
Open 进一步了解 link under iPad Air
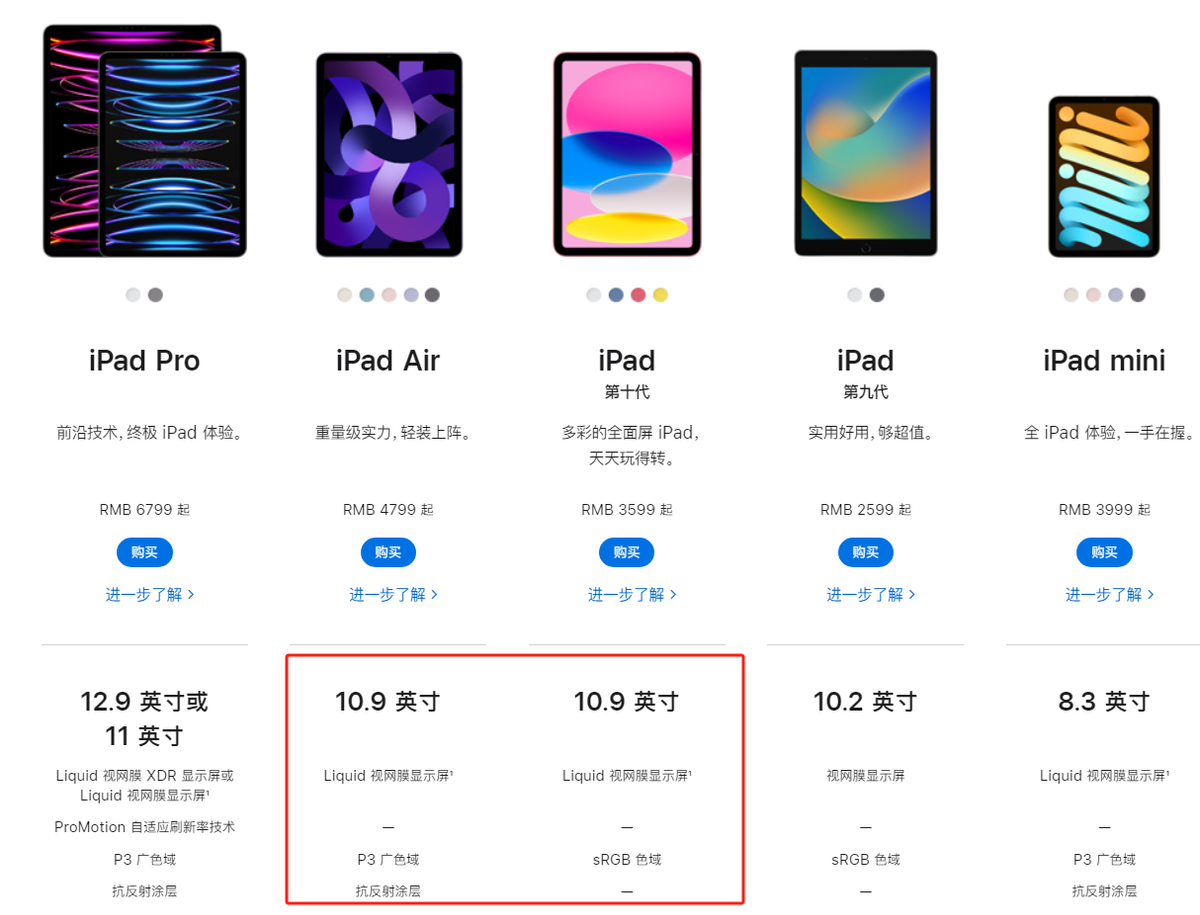[x=393, y=594]
